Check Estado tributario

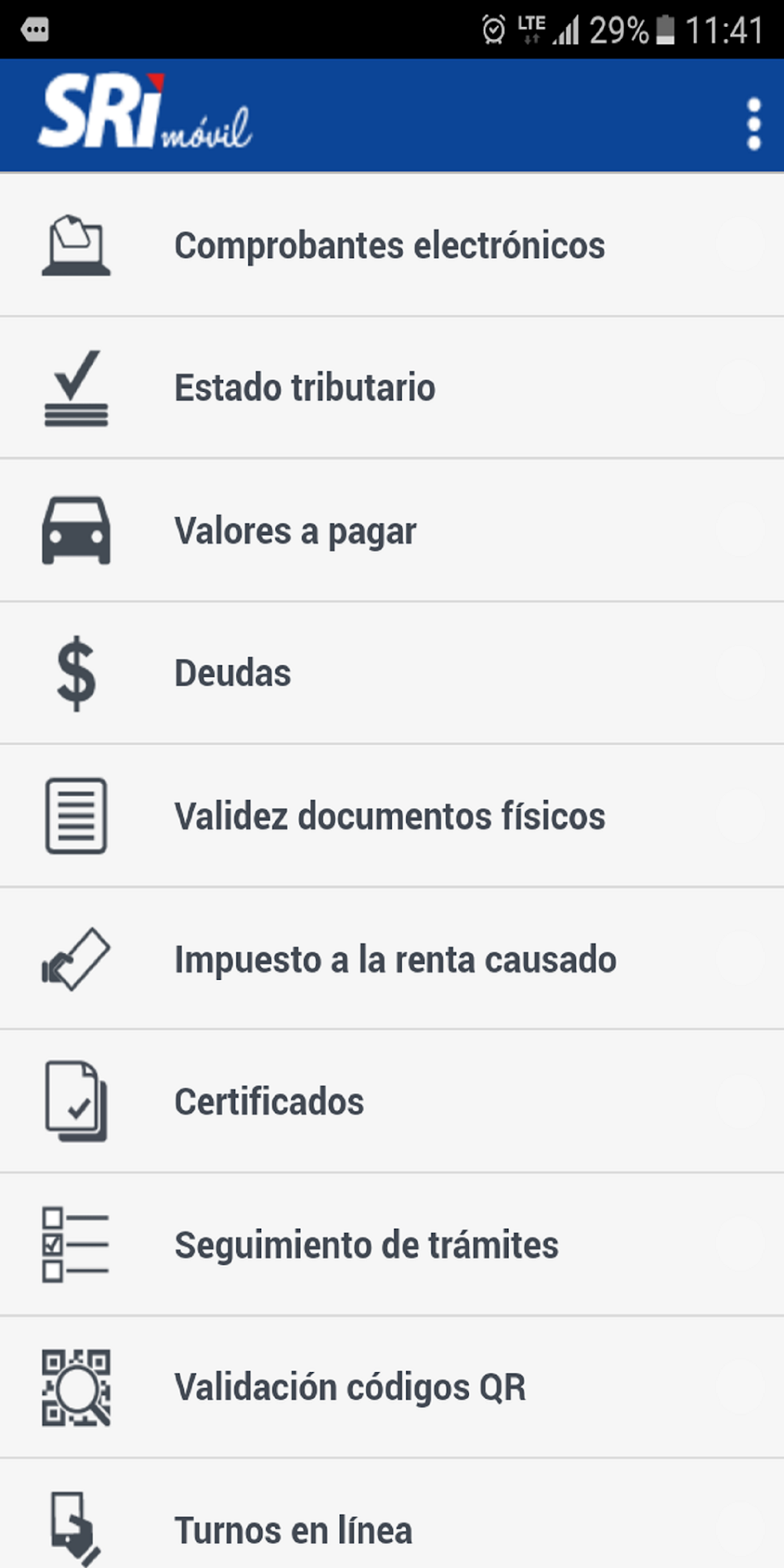[305, 387]
